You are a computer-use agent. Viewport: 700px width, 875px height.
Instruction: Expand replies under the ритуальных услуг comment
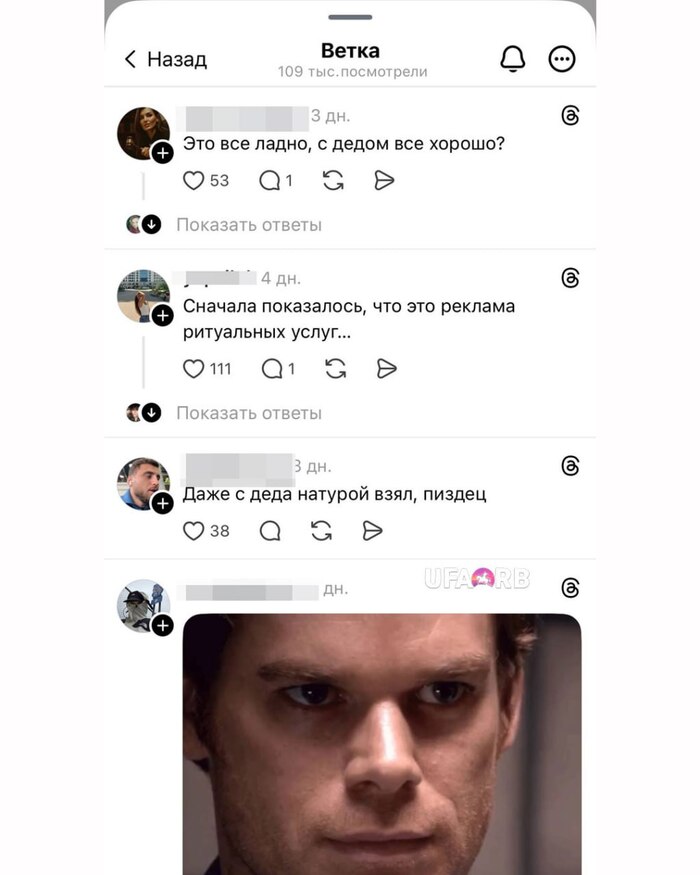tap(248, 412)
